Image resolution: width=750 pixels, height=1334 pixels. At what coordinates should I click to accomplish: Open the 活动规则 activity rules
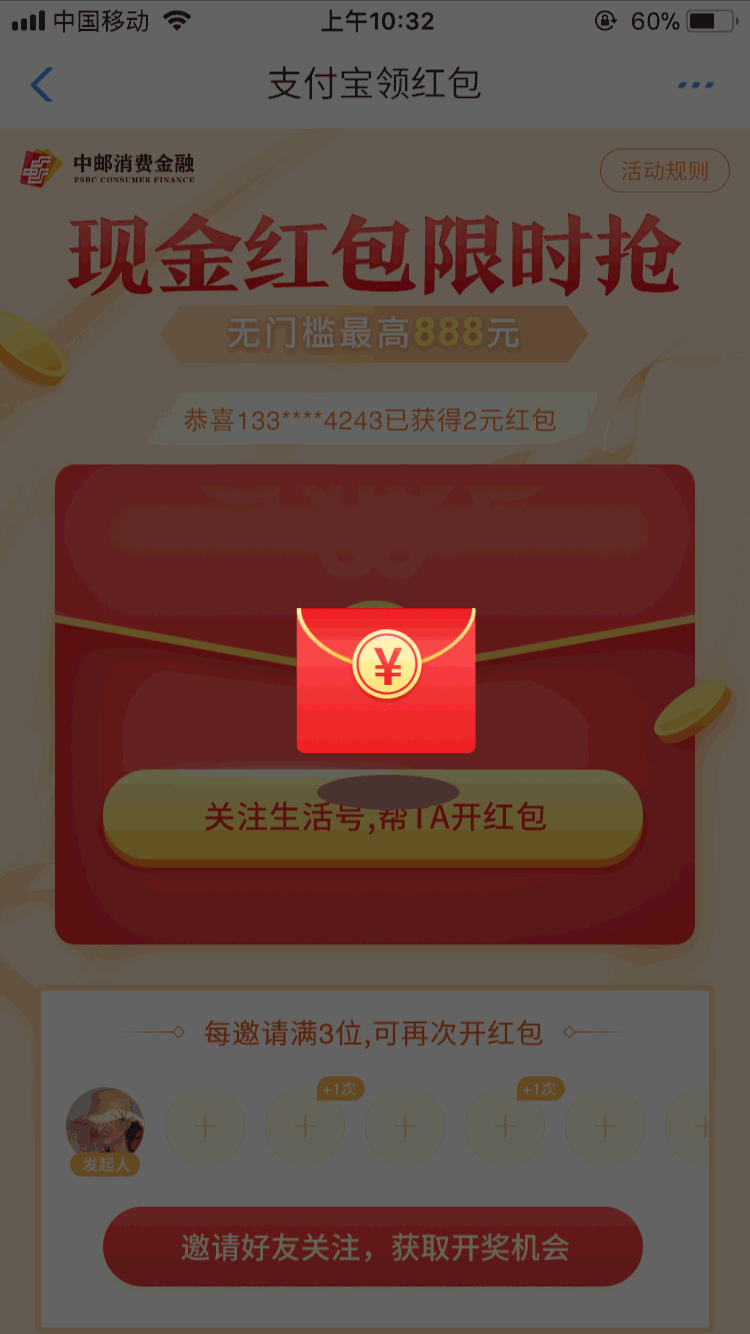(x=664, y=171)
